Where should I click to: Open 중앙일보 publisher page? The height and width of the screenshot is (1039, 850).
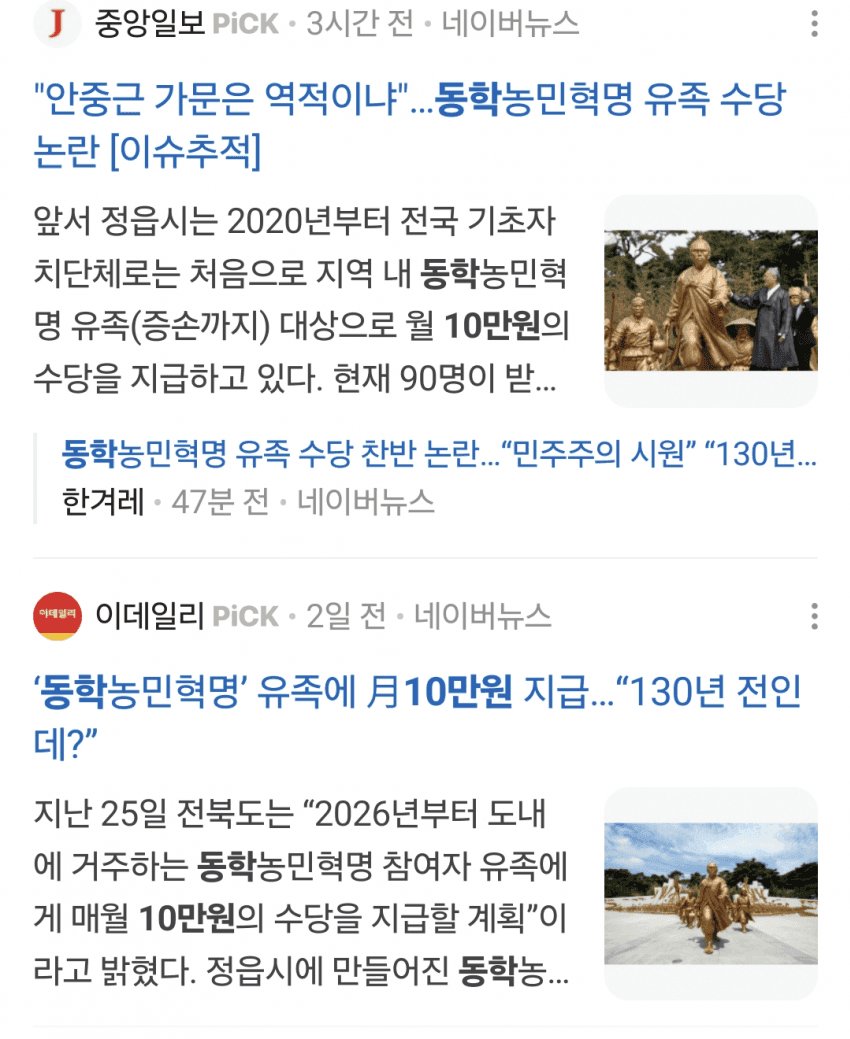click(150, 24)
